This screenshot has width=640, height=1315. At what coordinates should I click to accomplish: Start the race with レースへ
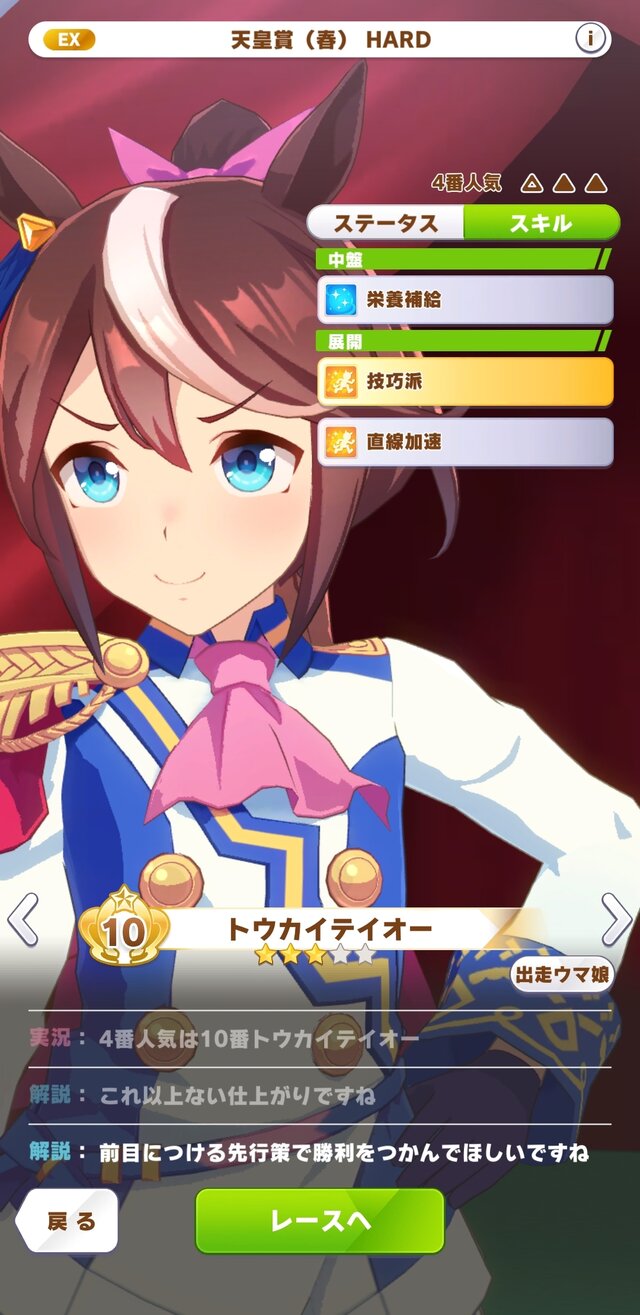[320, 1220]
